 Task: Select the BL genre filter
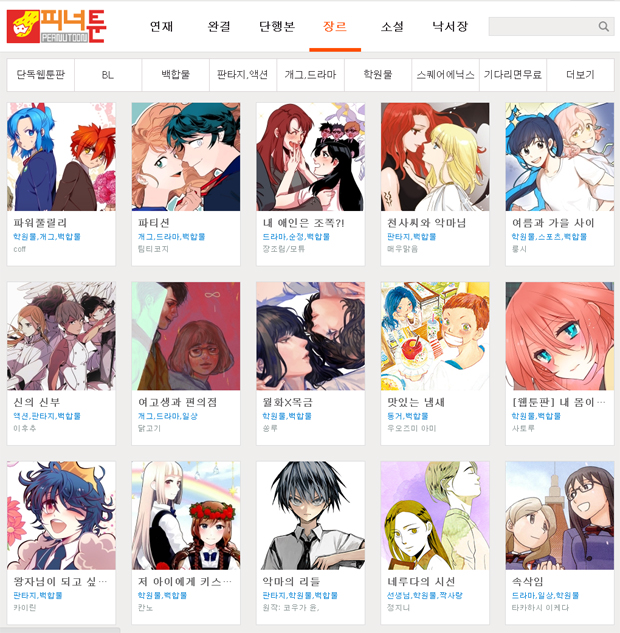[x=107, y=75]
